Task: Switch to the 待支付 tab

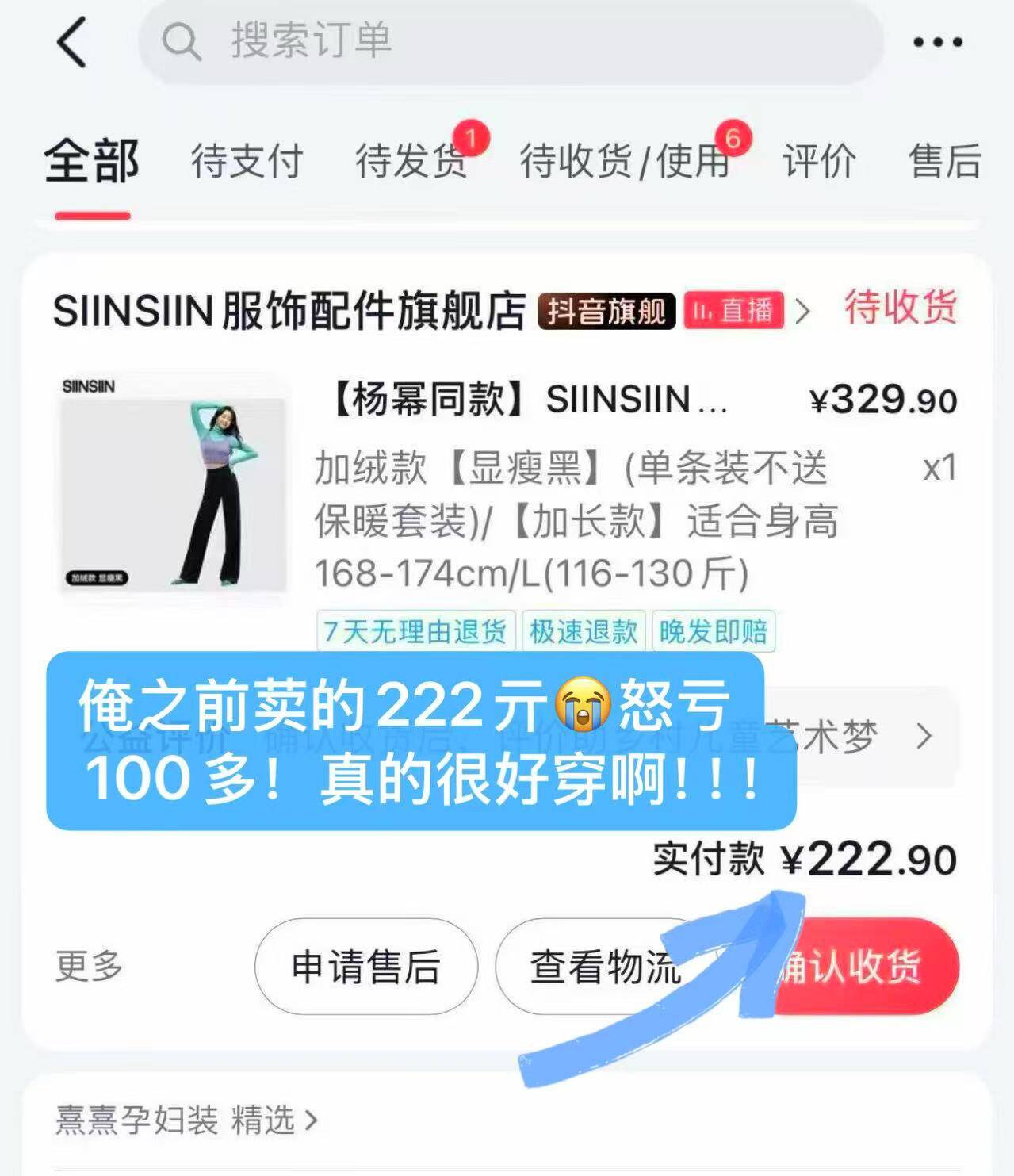Action: point(247,162)
